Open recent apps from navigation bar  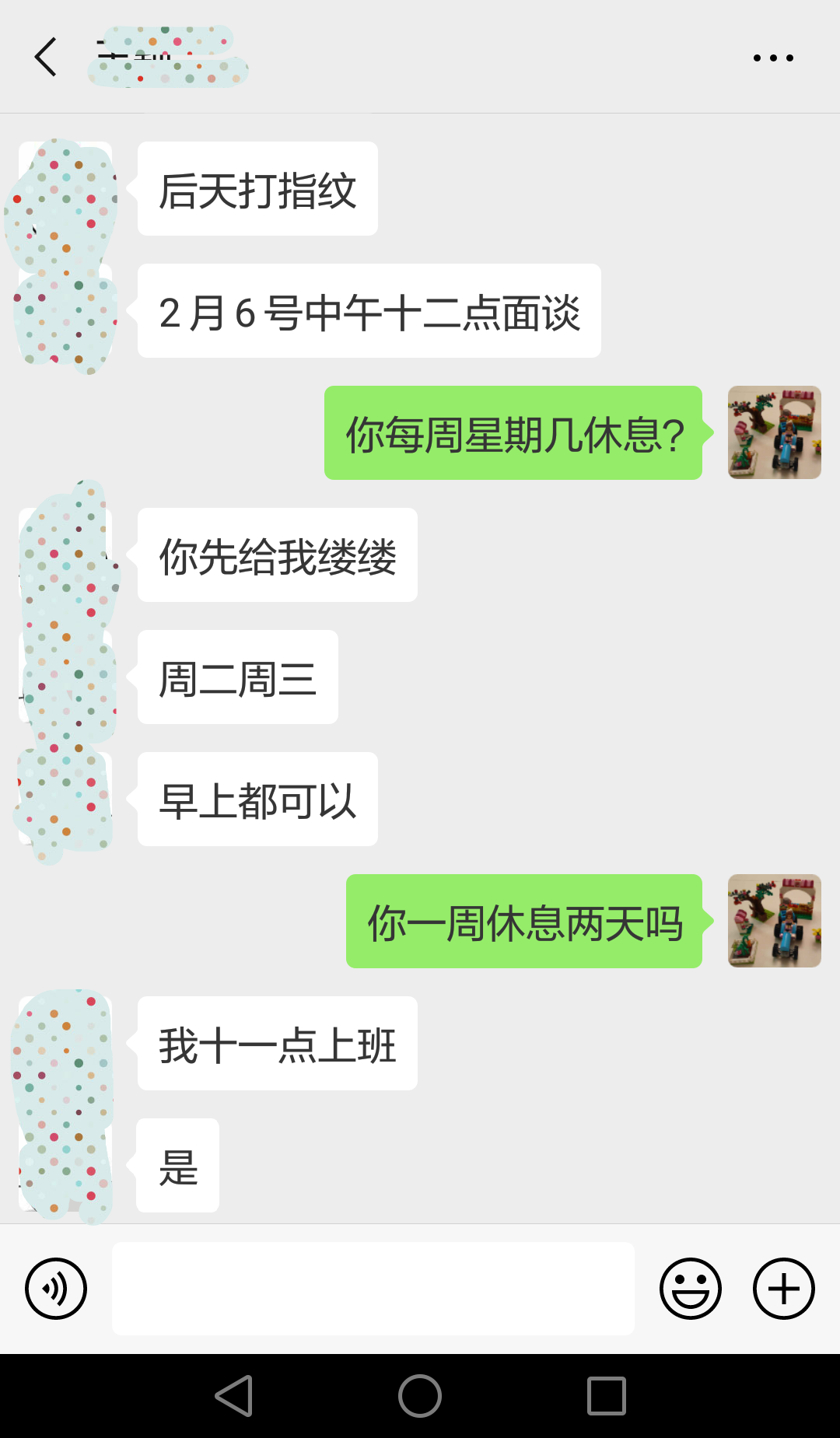click(x=607, y=1396)
